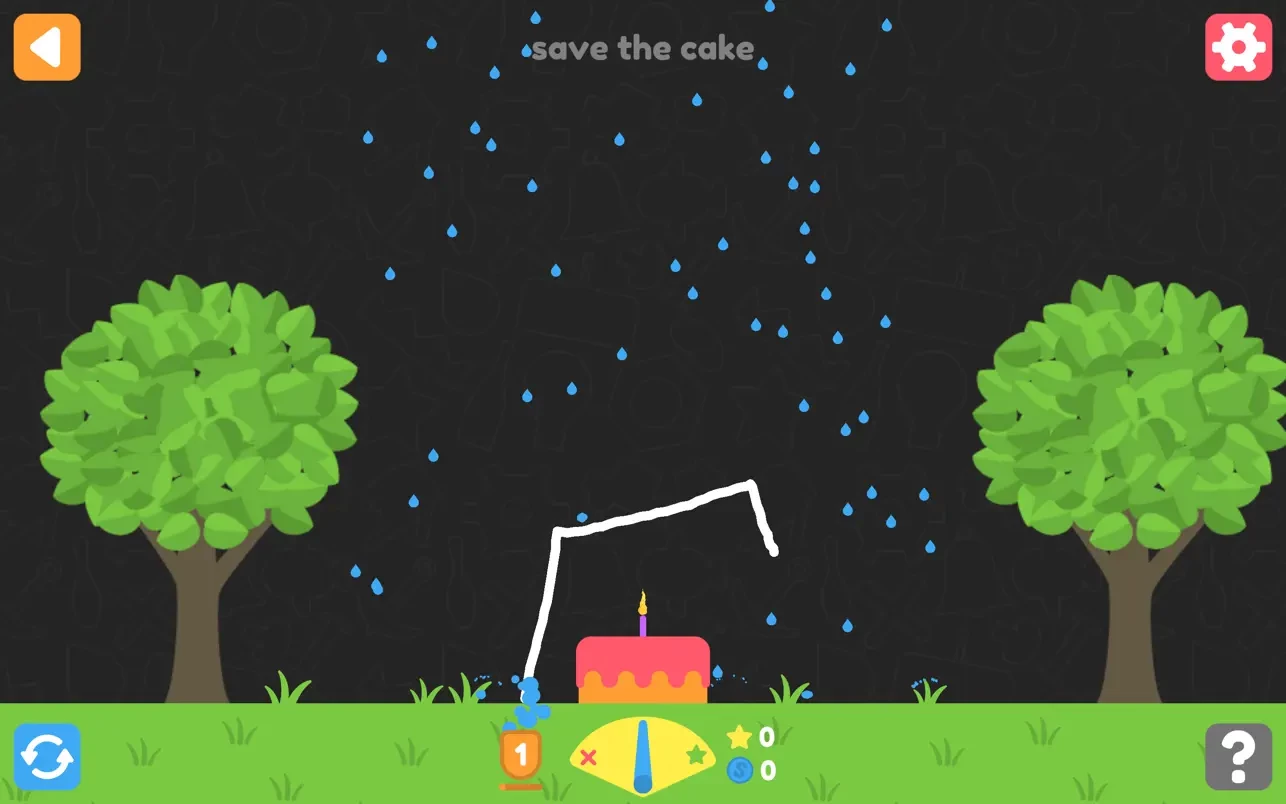Go back with the orange arrow button
This screenshot has height=804, width=1286.
[47, 47]
